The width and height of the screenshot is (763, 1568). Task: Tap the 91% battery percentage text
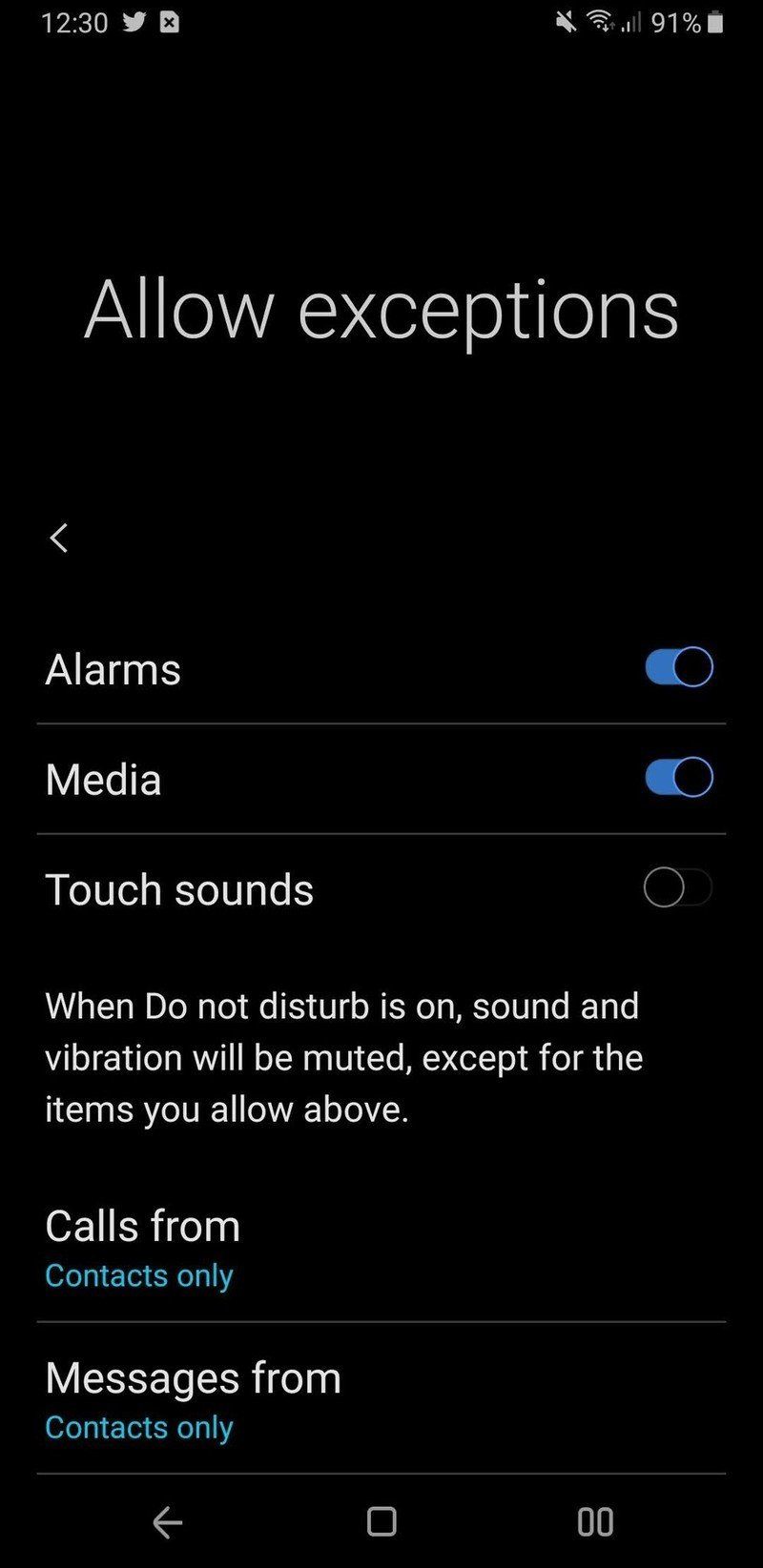679,21
